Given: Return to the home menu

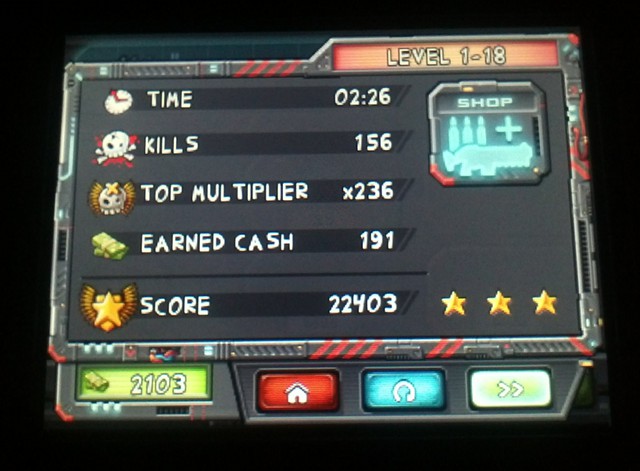Looking at the screenshot, I should click(297, 390).
